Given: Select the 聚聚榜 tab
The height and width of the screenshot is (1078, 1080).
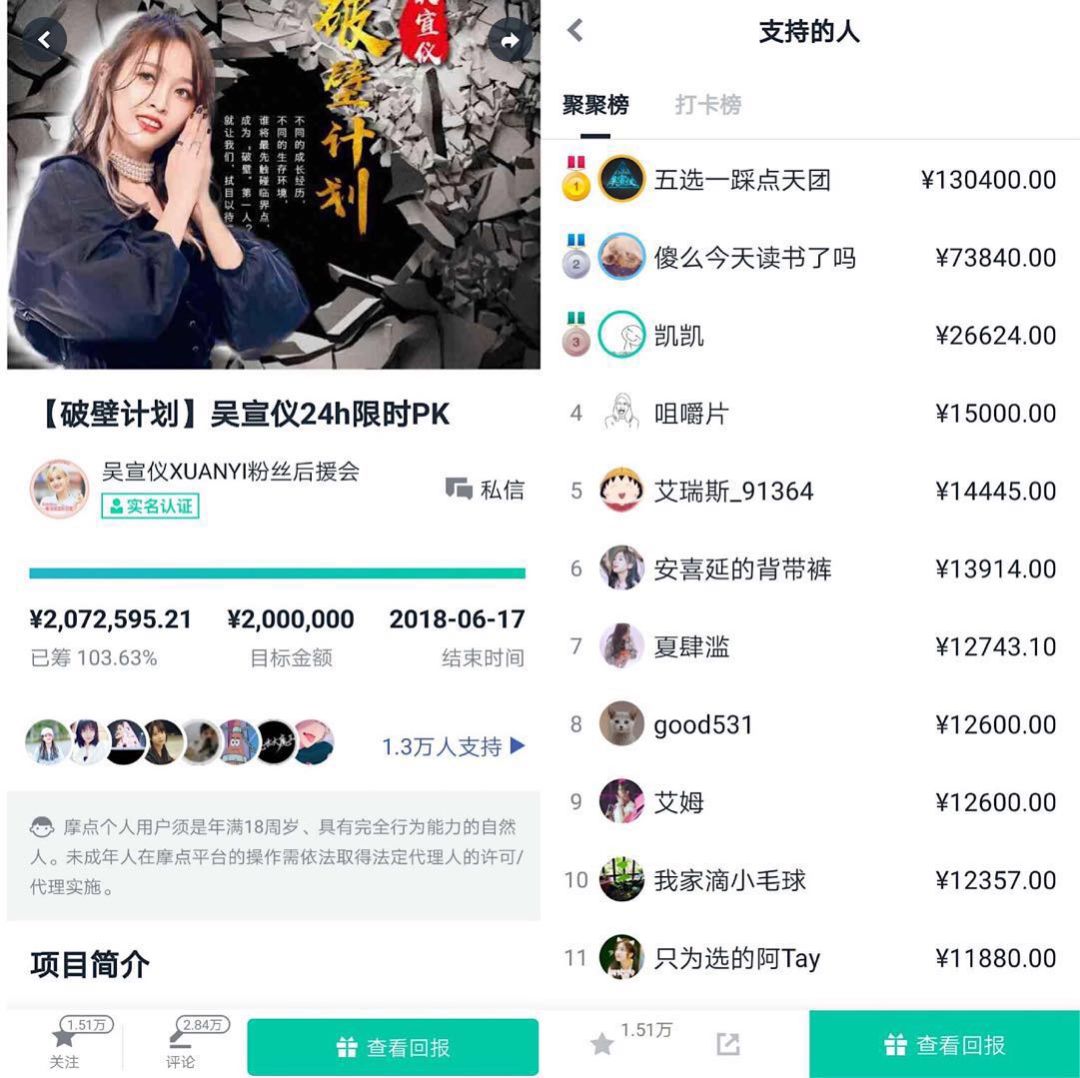Looking at the screenshot, I should click(x=595, y=105).
